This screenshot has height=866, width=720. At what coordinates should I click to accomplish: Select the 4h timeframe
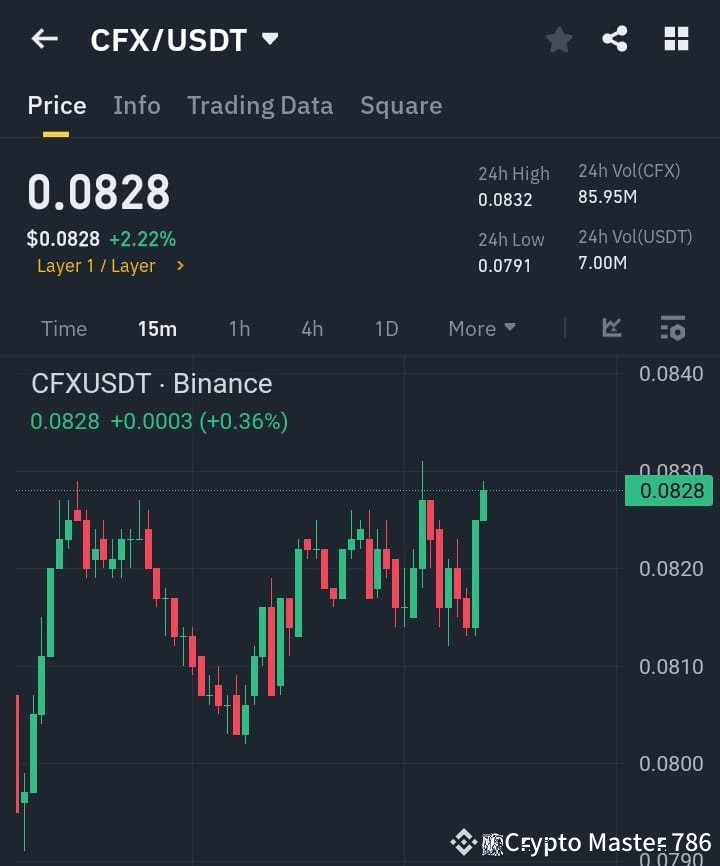tap(311, 328)
